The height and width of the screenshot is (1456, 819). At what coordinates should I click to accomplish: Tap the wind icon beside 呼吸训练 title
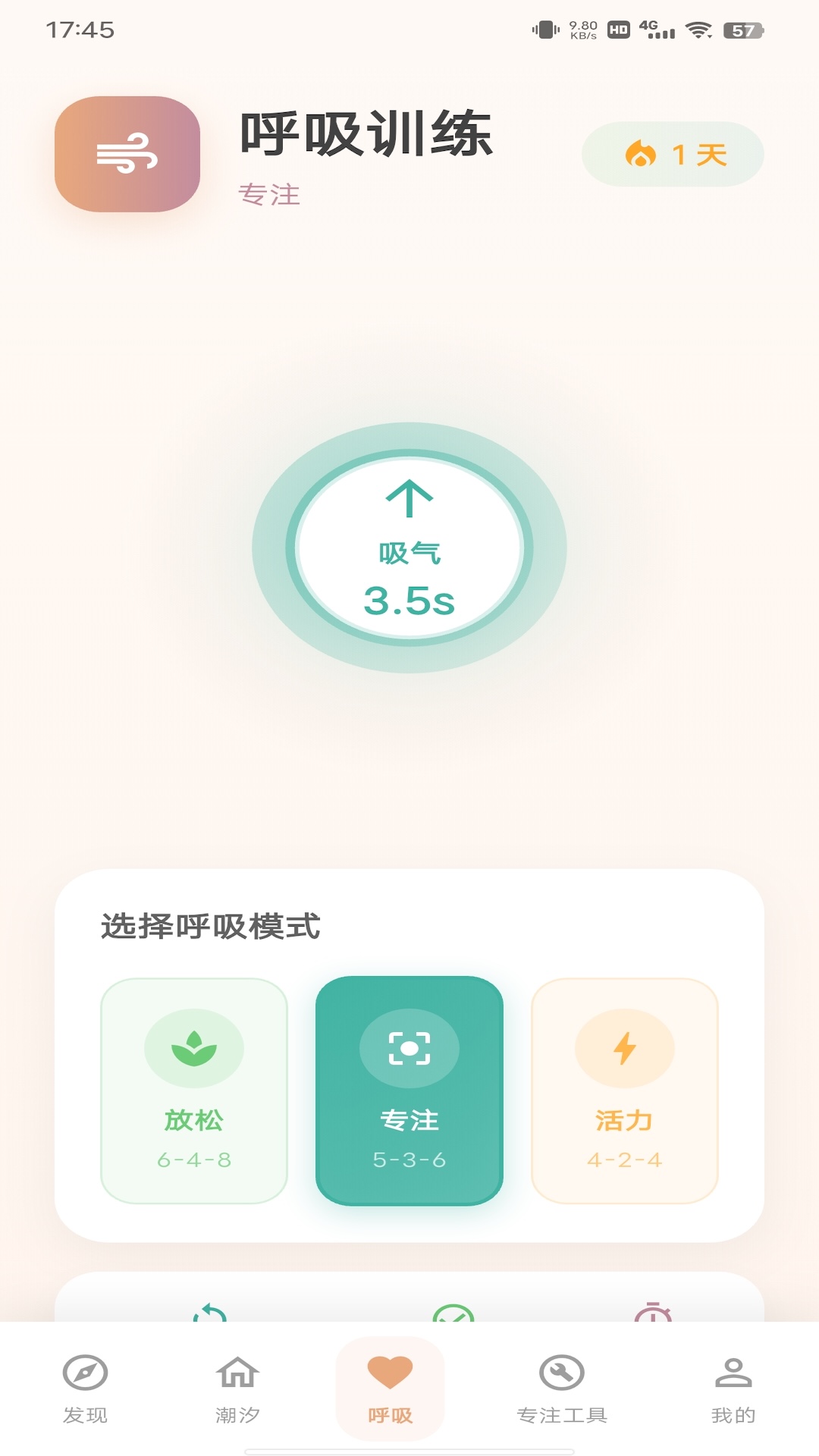[x=128, y=154]
